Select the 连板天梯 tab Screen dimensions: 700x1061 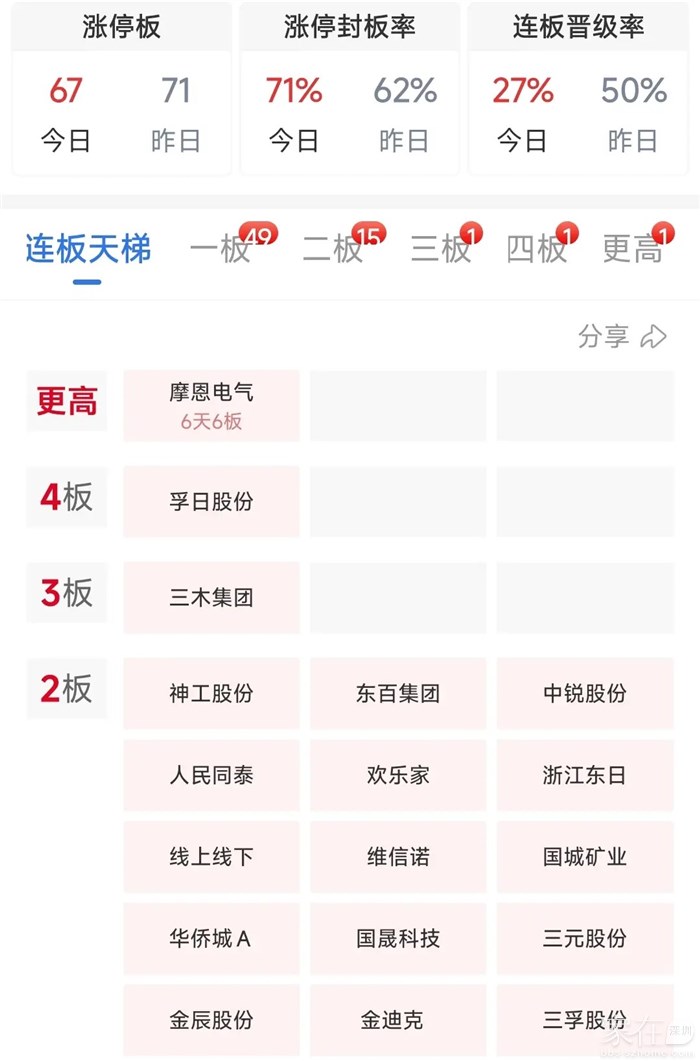(88, 249)
